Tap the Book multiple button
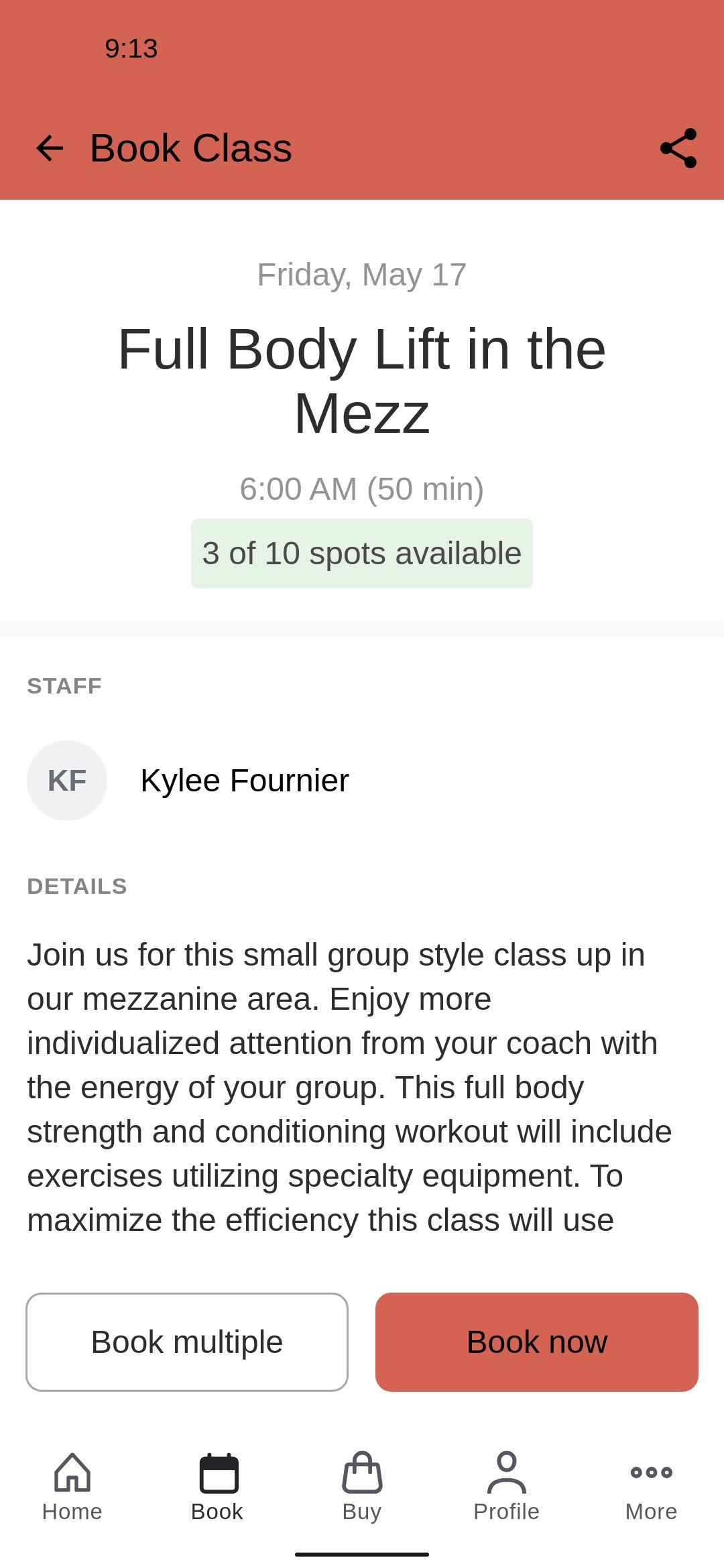This screenshot has height=1568, width=724. [x=187, y=1342]
